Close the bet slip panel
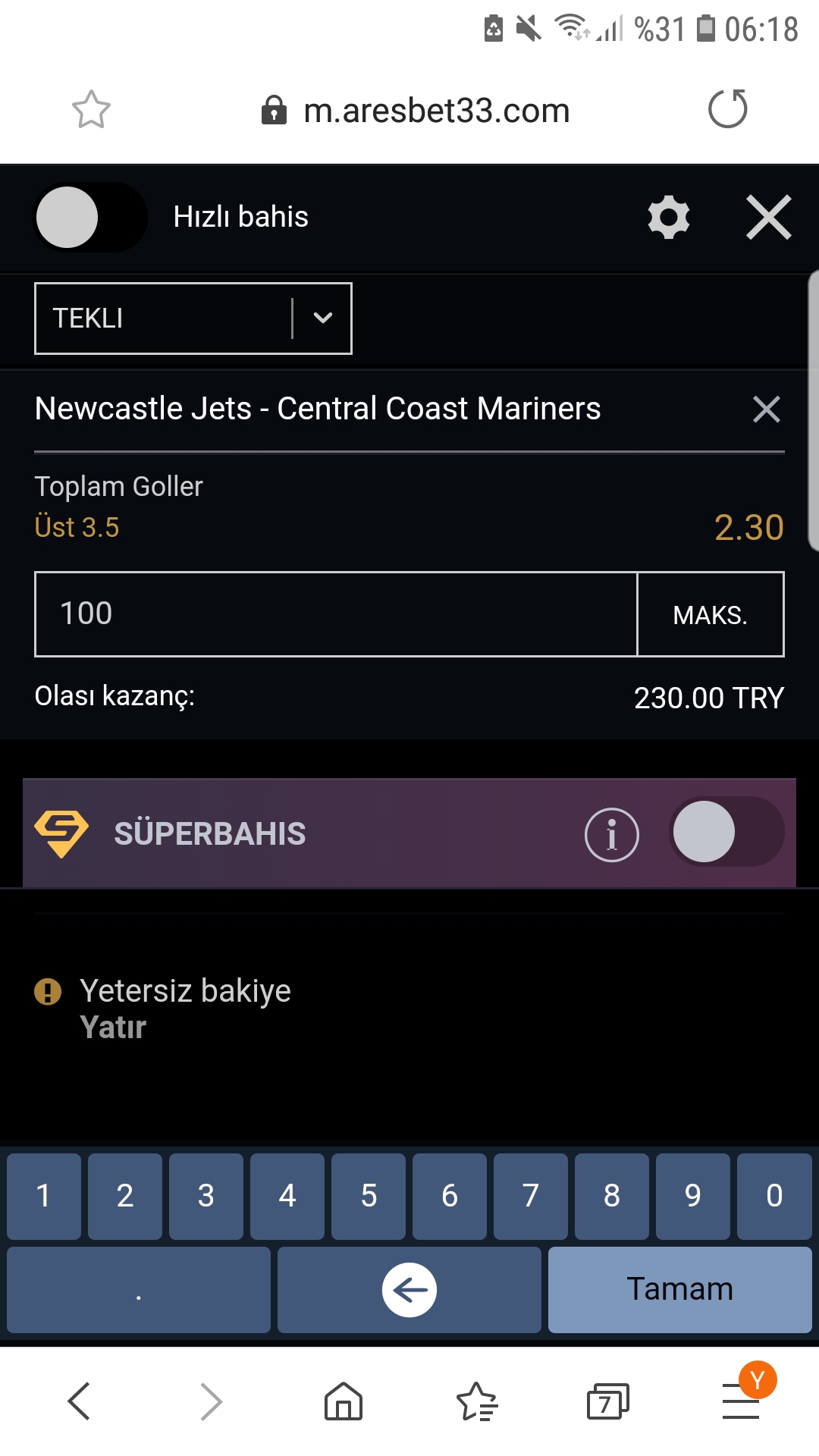The width and height of the screenshot is (819, 1456). pyautogui.click(x=769, y=218)
